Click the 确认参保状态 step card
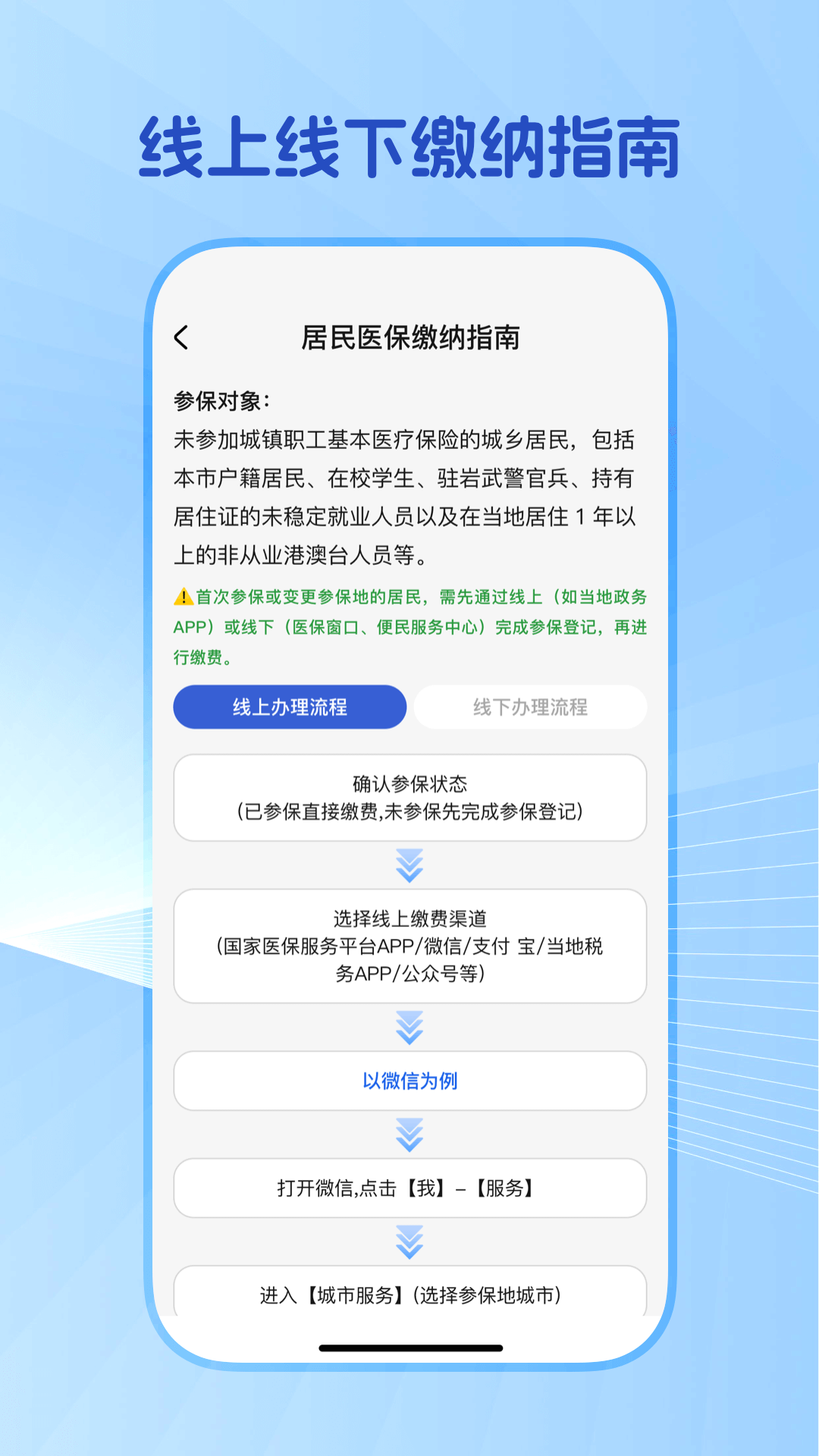 point(409,798)
